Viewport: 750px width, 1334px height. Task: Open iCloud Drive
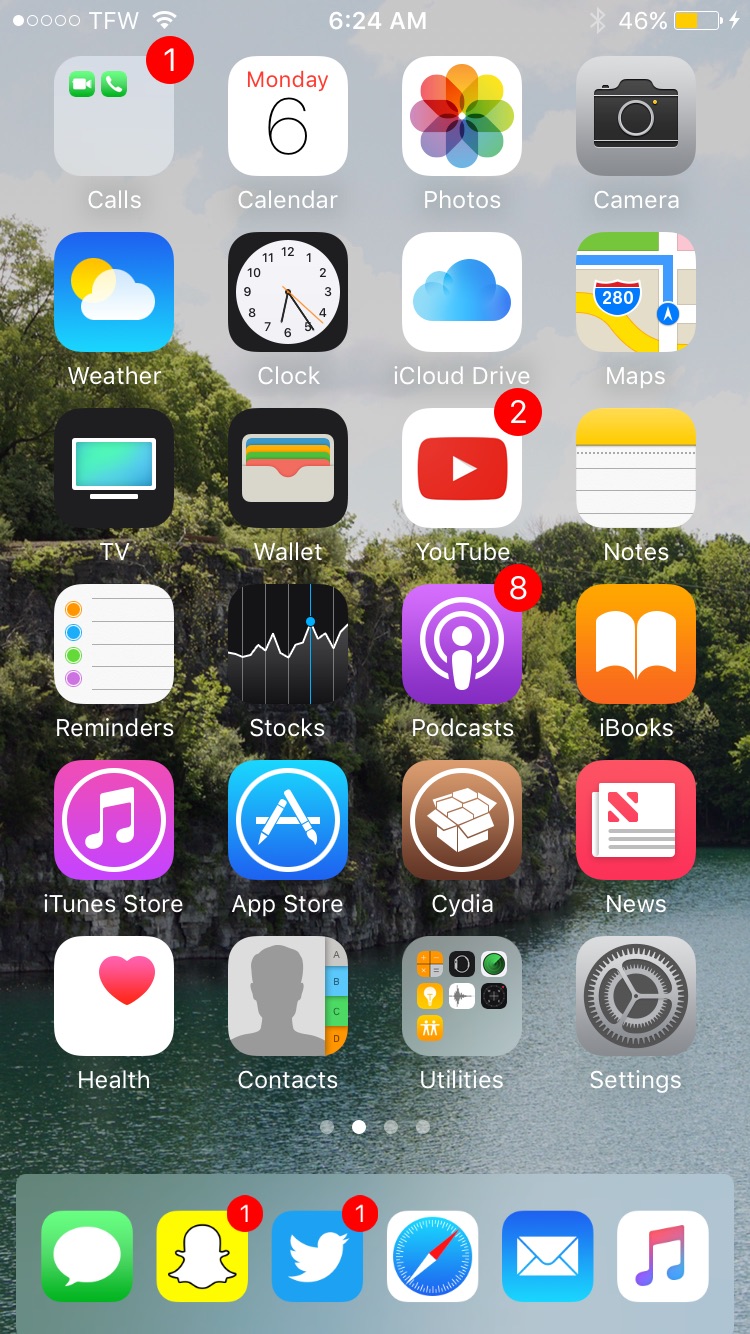pyautogui.click(x=462, y=292)
